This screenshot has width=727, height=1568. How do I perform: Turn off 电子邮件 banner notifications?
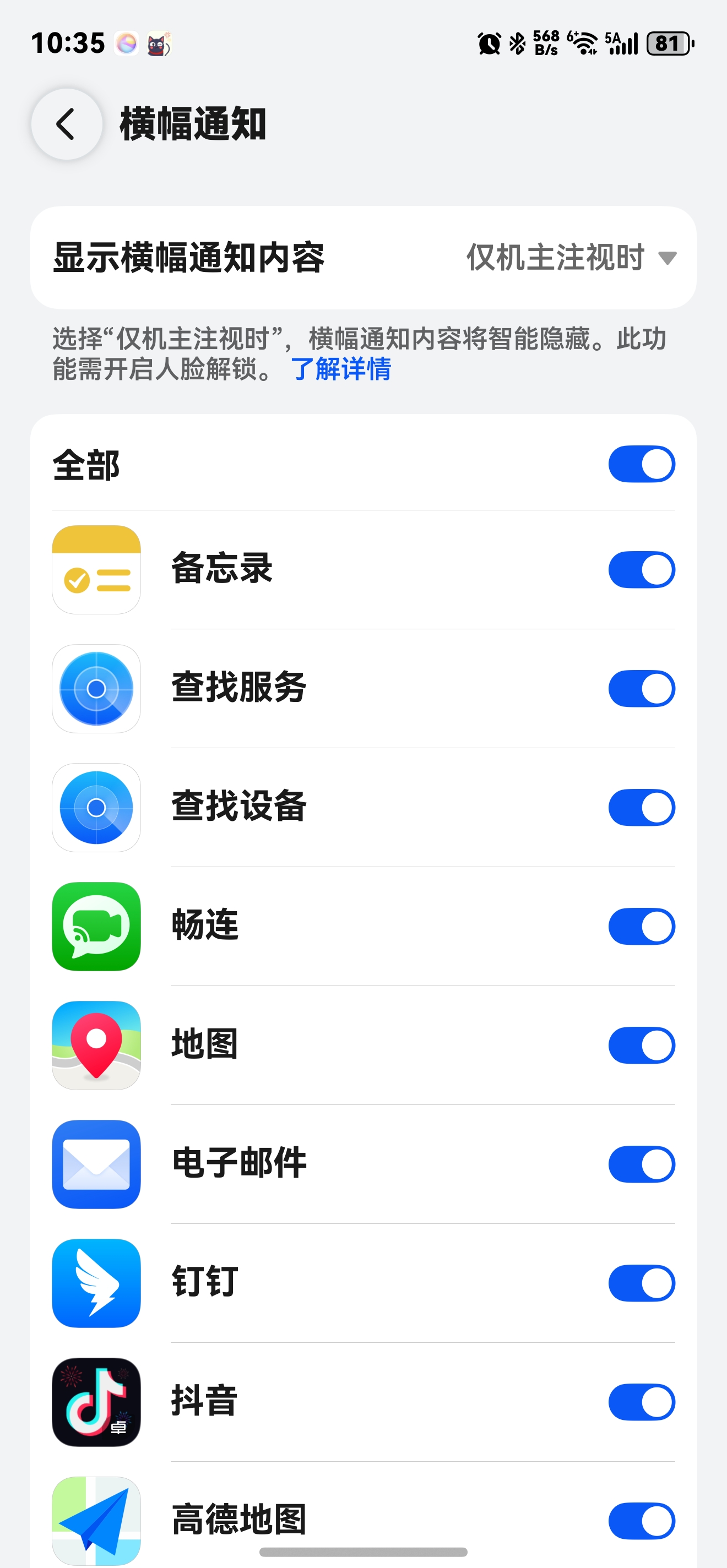(641, 1164)
